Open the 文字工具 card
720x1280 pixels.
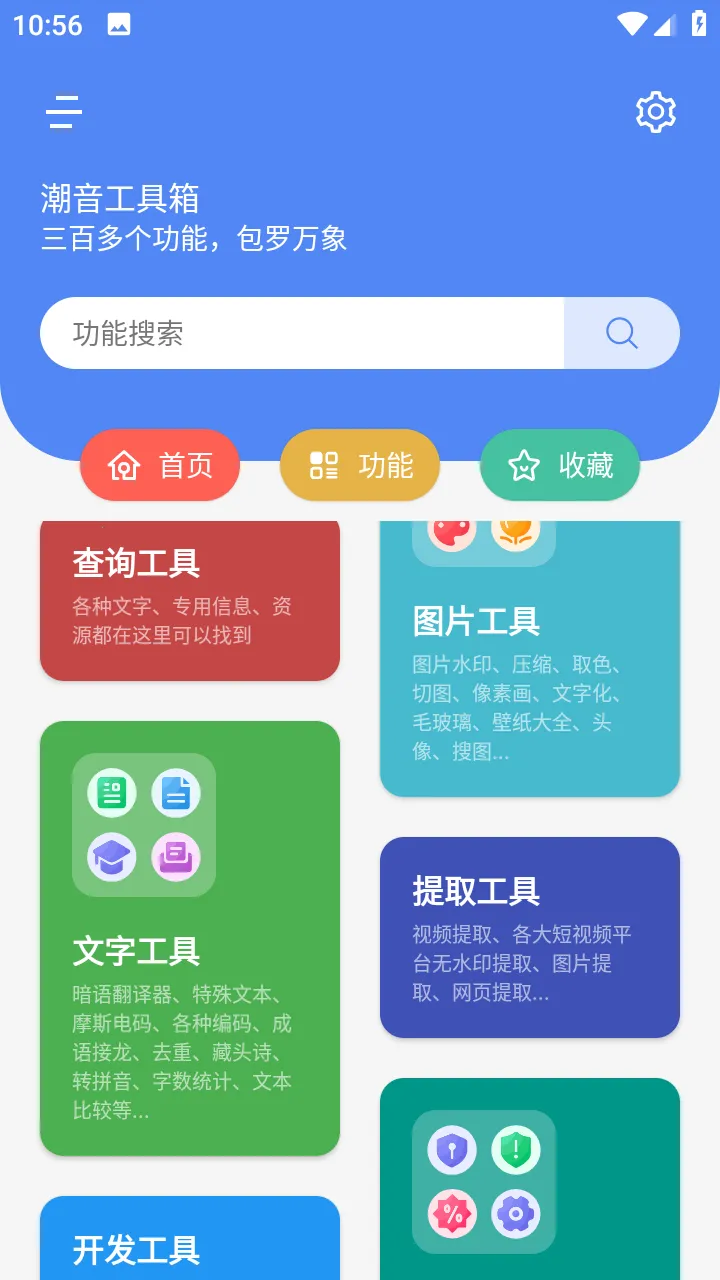point(190,940)
